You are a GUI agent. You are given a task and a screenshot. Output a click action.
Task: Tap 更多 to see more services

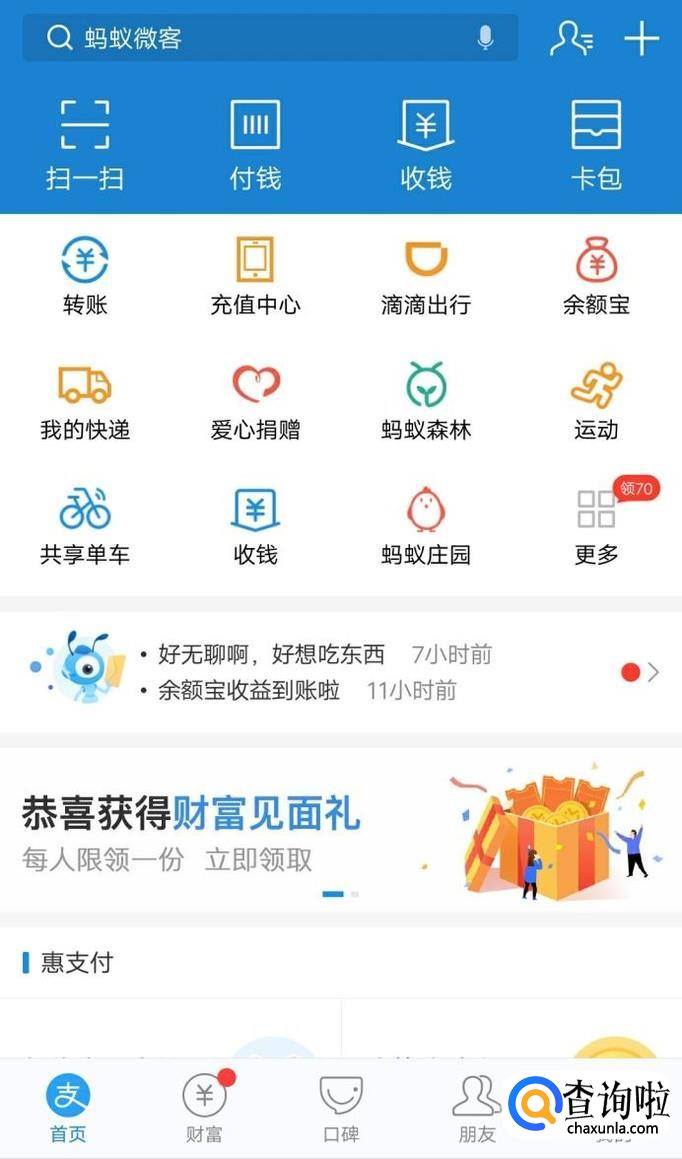pyautogui.click(x=596, y=527)
